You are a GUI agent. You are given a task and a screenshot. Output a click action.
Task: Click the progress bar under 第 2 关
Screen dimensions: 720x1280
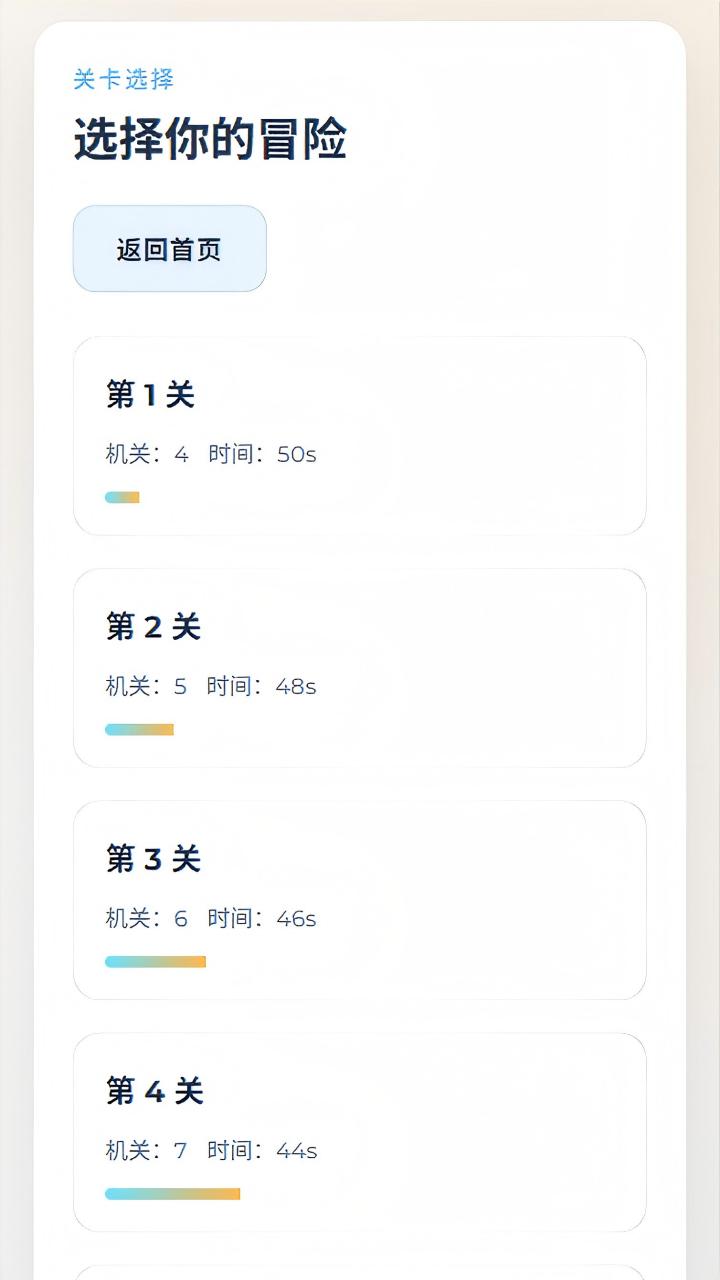click(x=139, y=728)
